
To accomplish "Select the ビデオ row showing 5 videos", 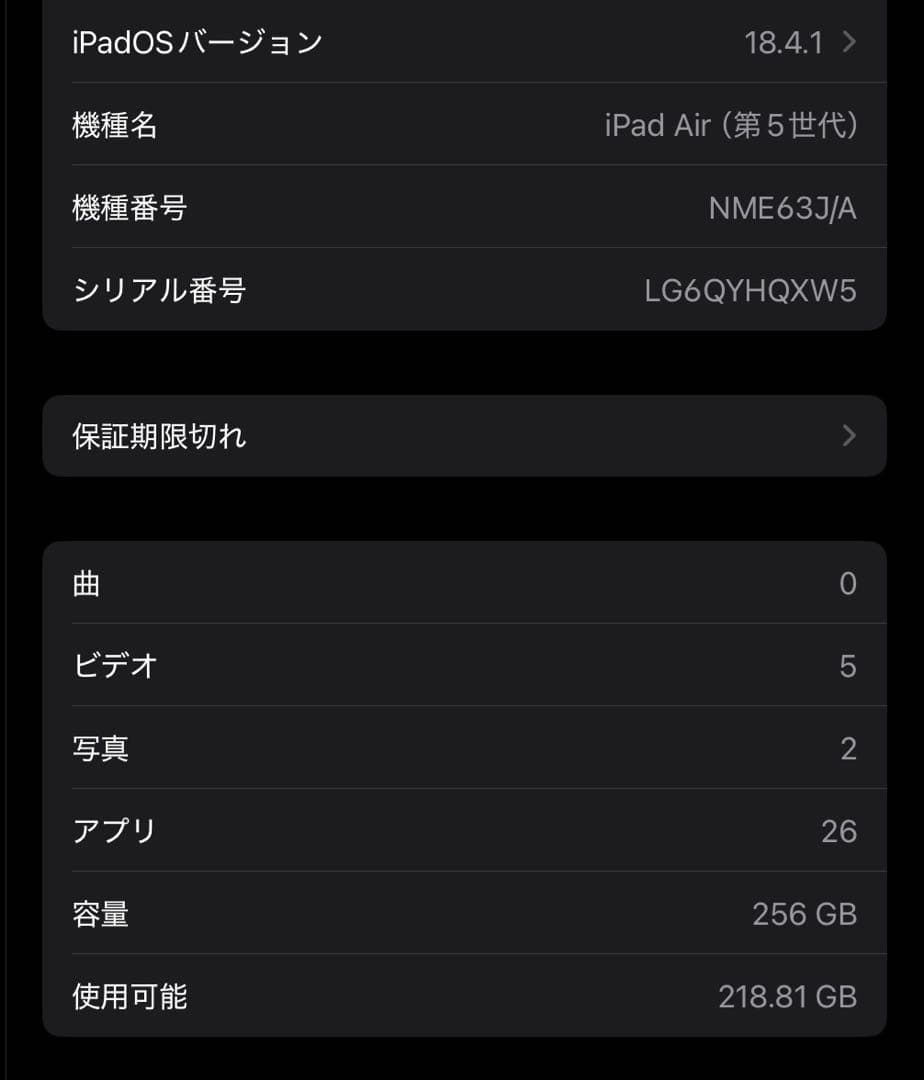I will tap(462, 665).
